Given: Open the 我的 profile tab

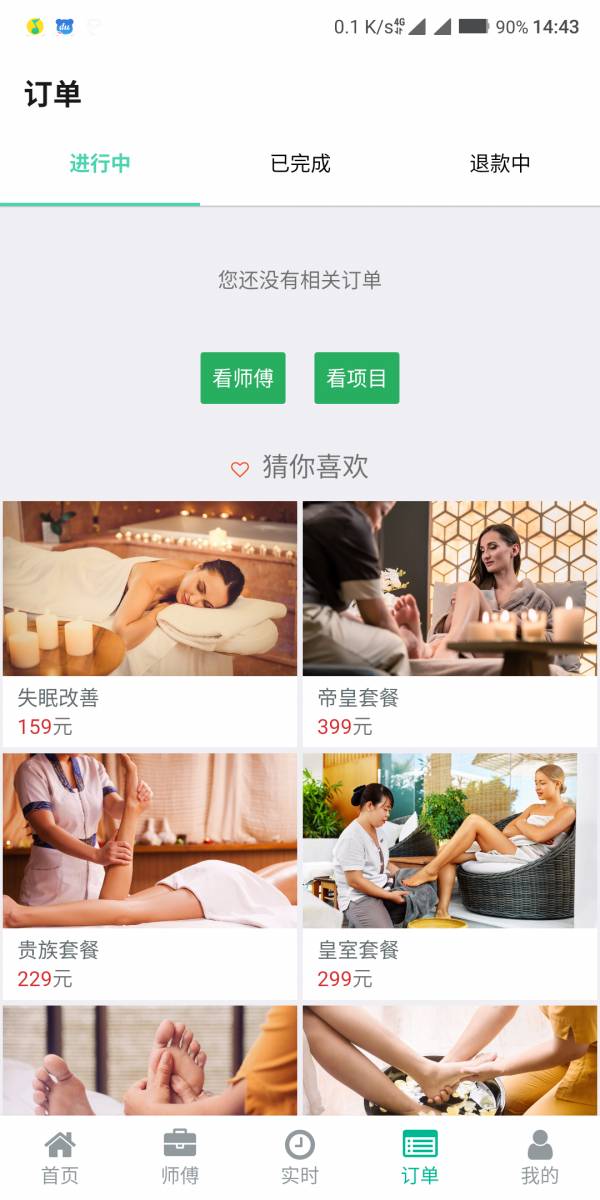Looking at the screenshot, I should click(540, 1158).
